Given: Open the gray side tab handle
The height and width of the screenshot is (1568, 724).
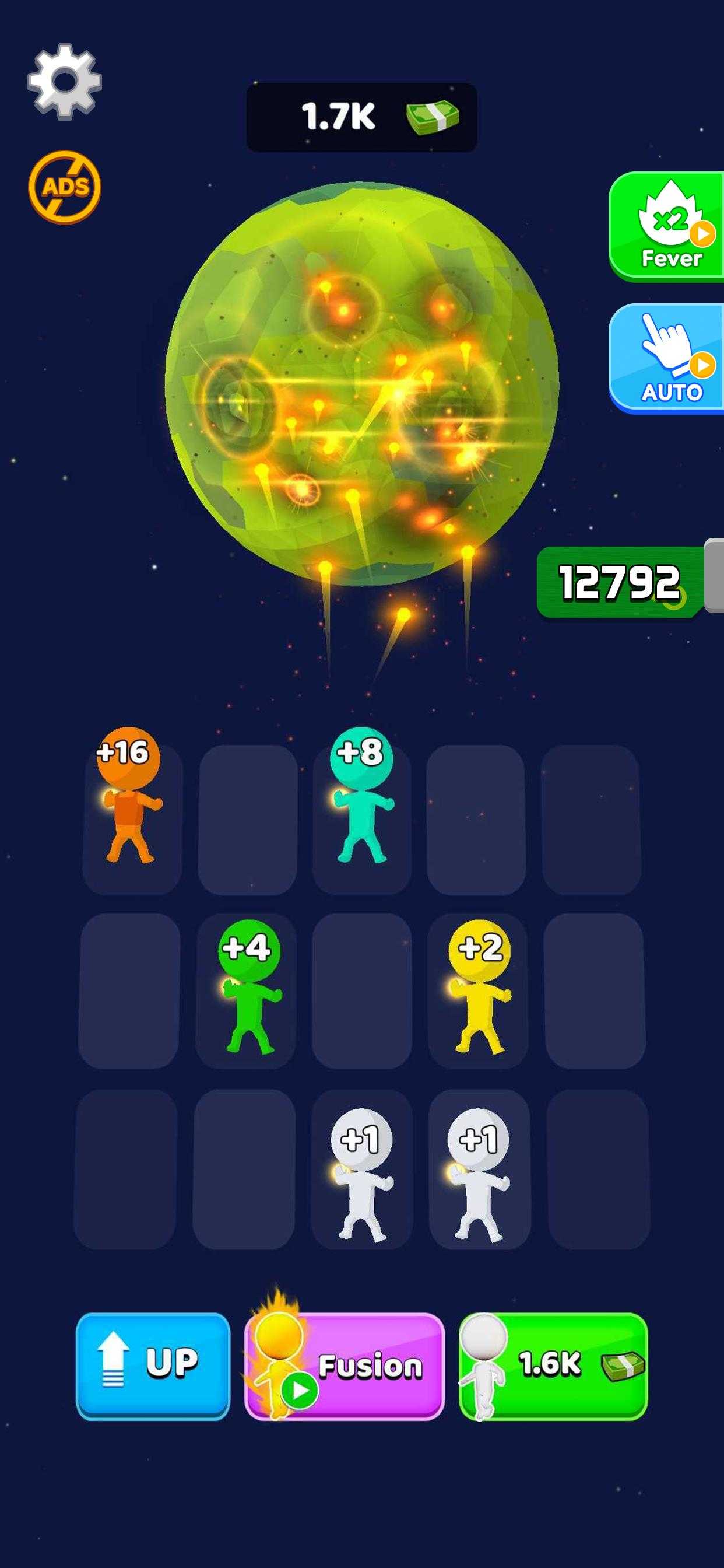Looking at the screenshot, I should [714, 575].
